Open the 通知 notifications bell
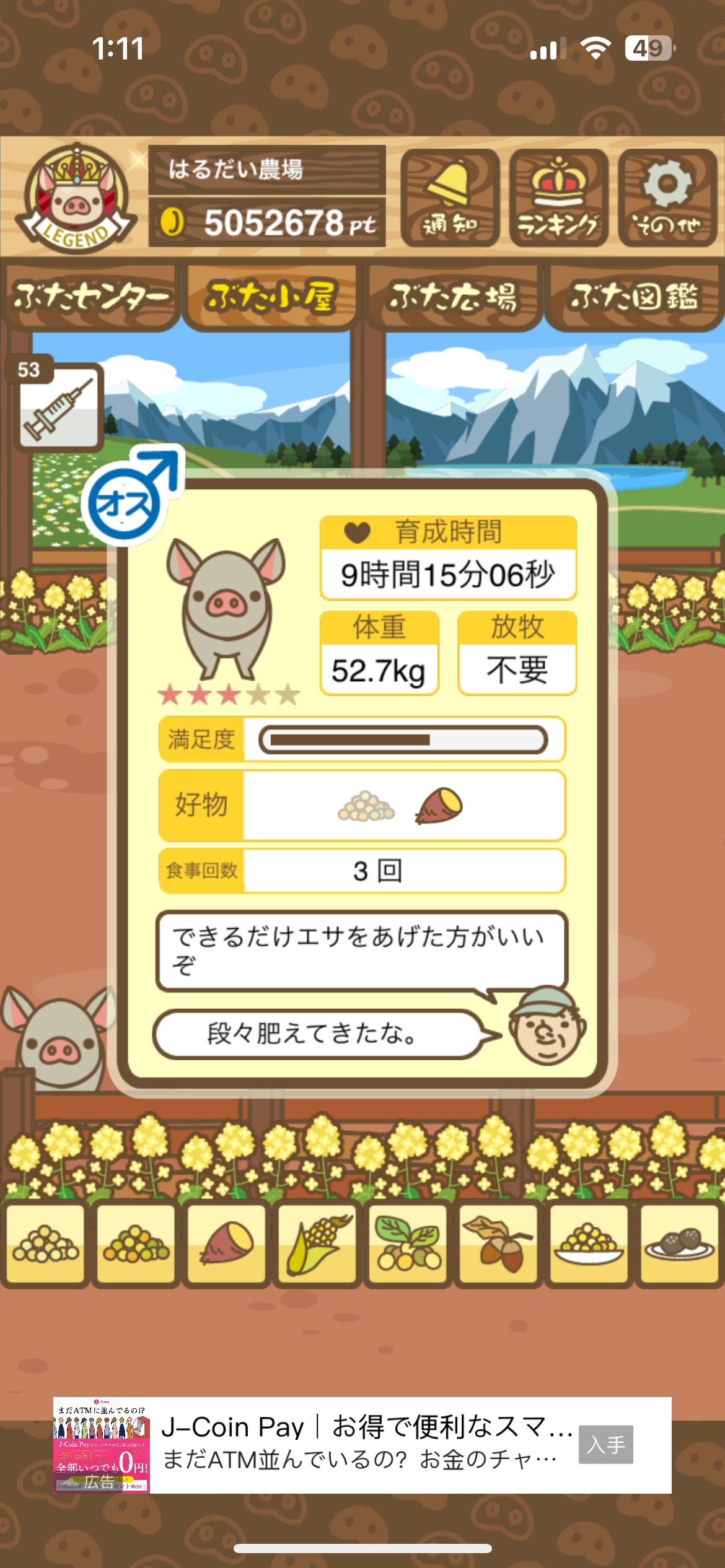 click(x=450, y=198)
